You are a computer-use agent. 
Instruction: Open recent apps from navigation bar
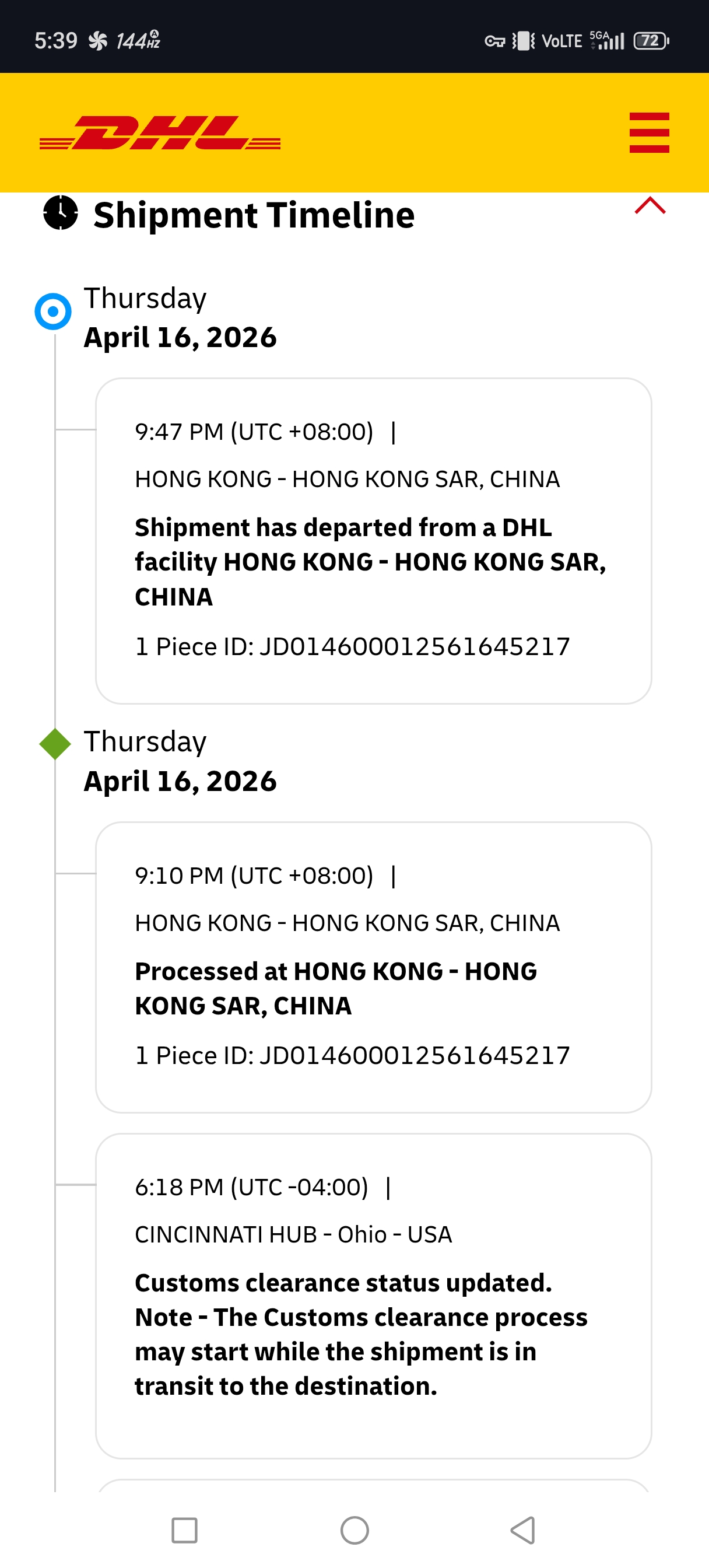click(184, 1529)
